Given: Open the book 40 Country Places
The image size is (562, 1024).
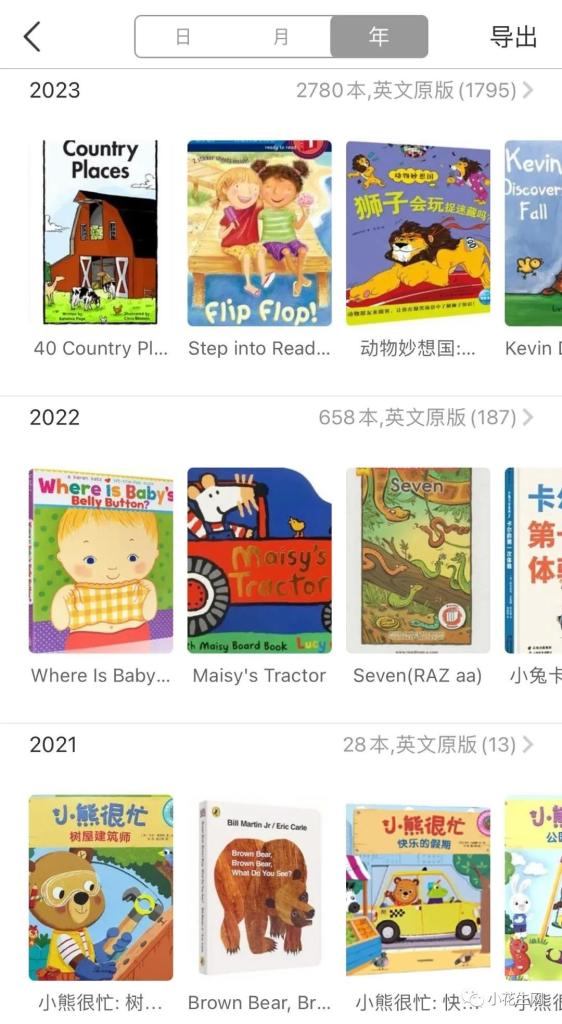Looking at the screenshot, I should click(101, 232).
